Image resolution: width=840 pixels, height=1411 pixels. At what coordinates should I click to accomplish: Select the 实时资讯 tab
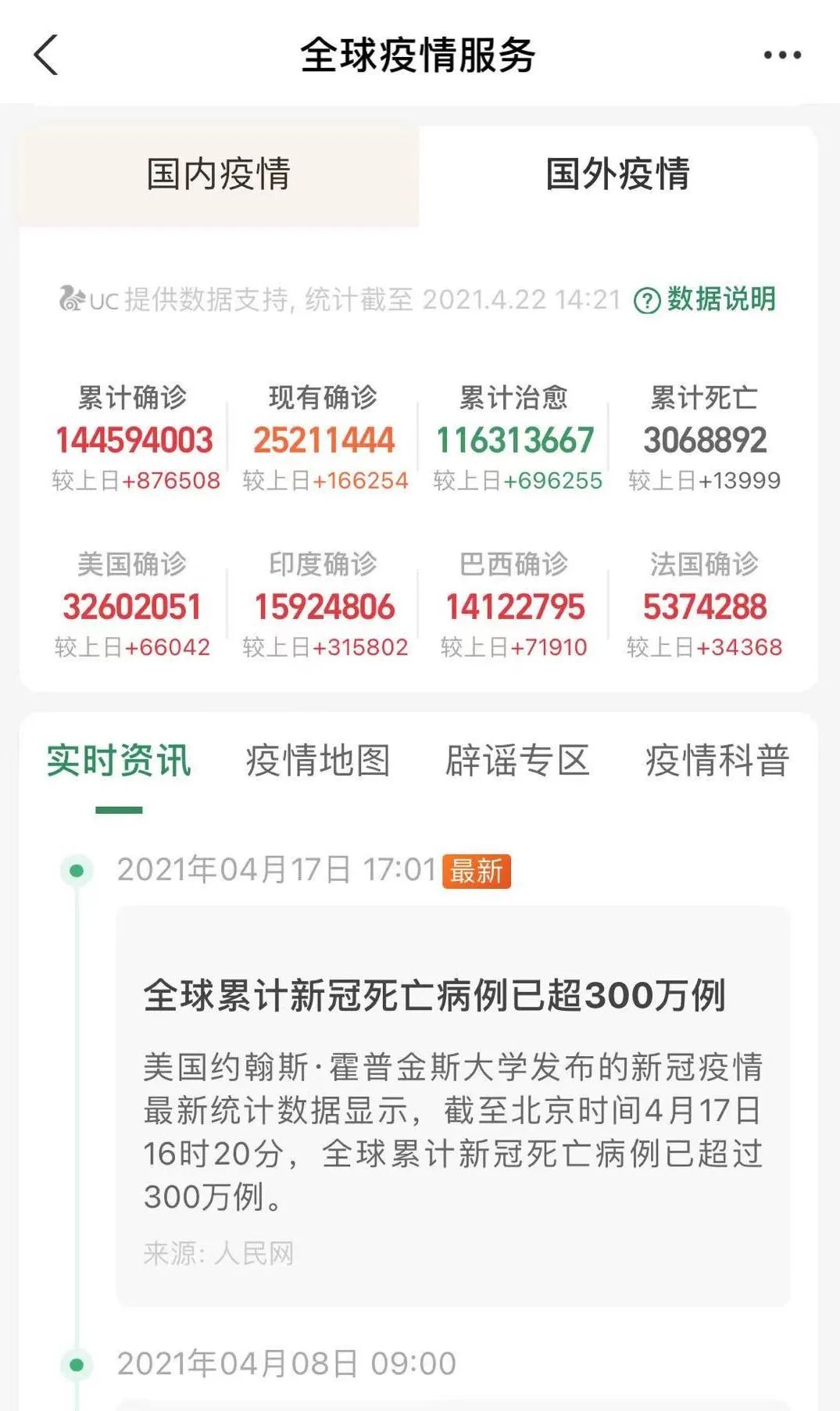point(119,761)
